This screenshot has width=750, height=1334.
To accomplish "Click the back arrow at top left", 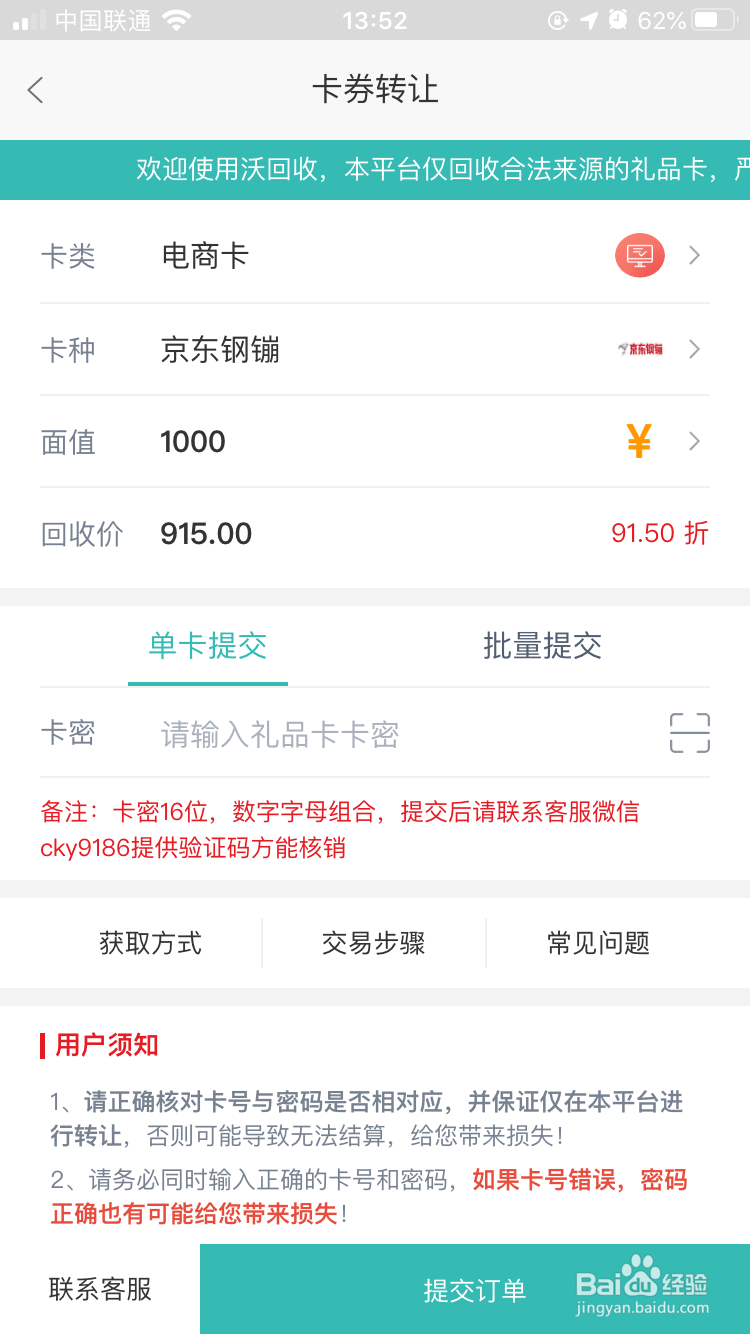I will click(36, 90).
